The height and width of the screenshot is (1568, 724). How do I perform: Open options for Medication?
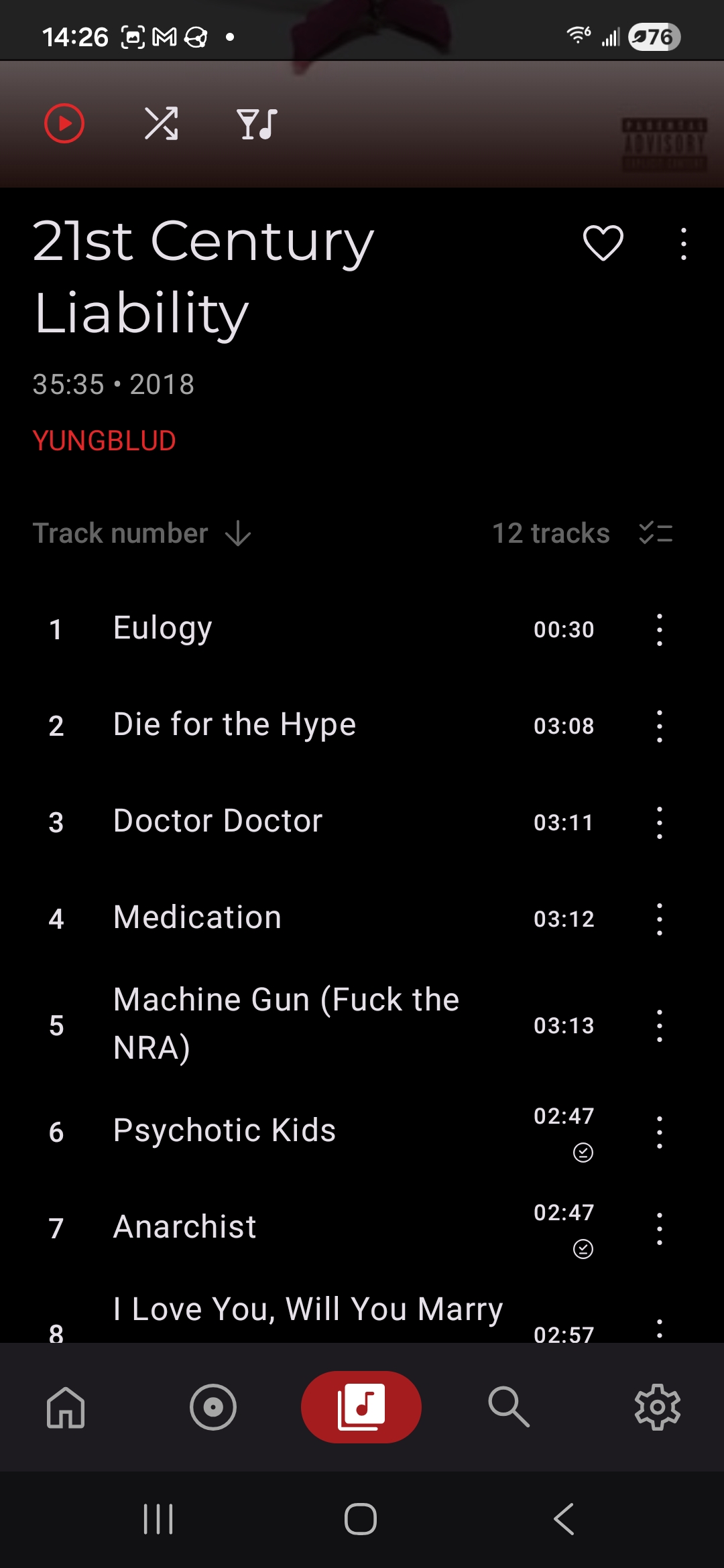(x=660, y=919)
